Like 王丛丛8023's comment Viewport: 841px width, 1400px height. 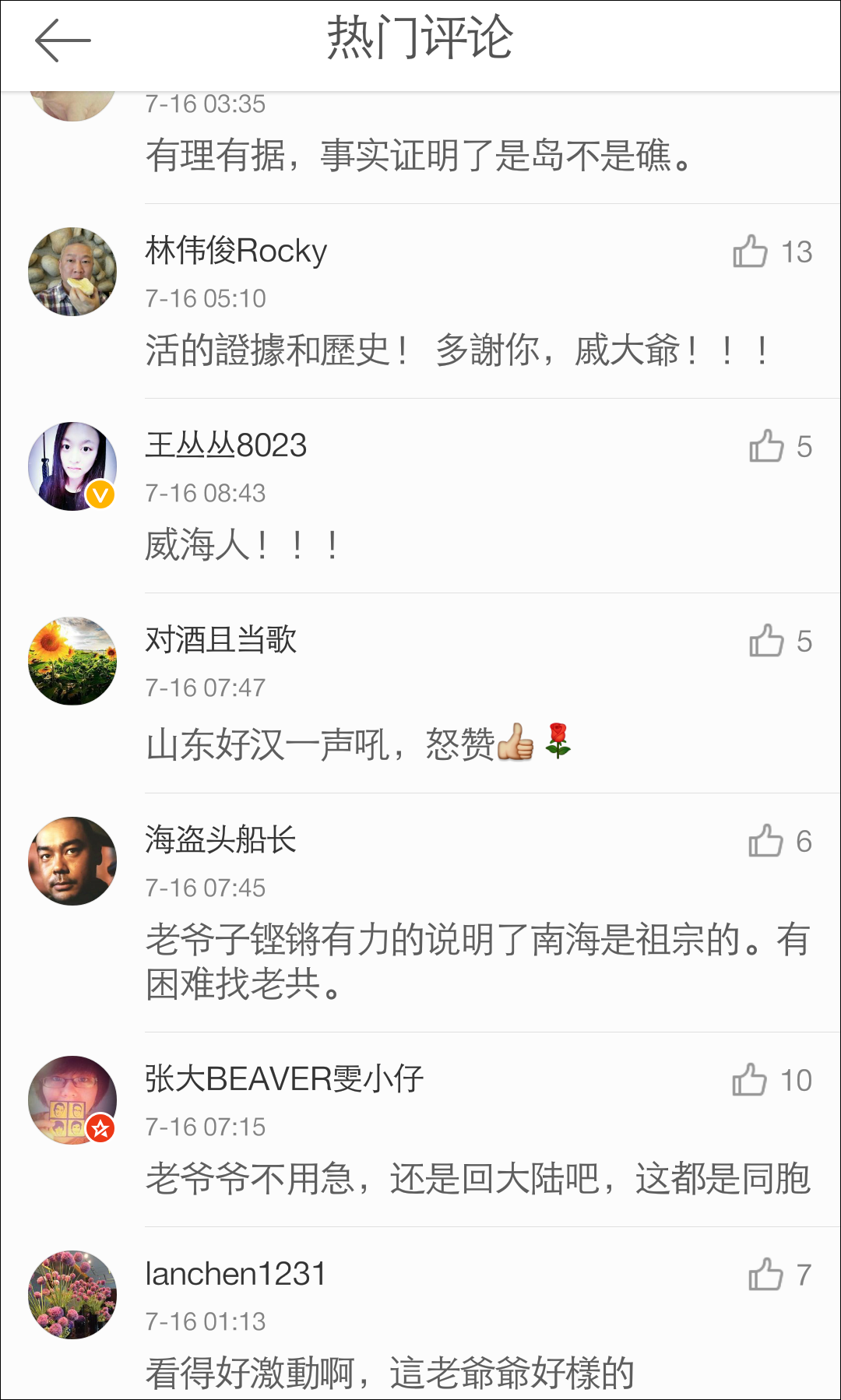[766, 446]
